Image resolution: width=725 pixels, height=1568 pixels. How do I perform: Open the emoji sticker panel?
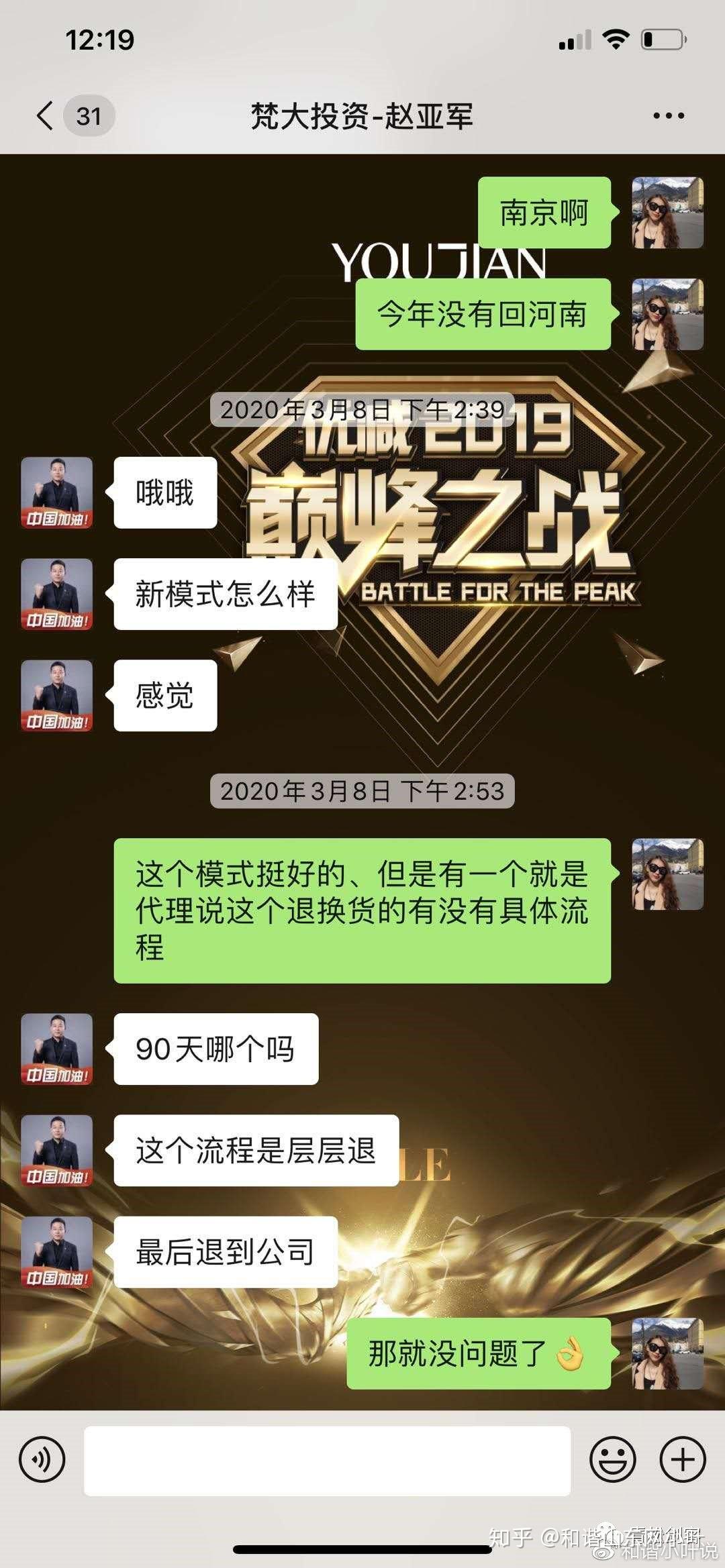[612, 1459]
